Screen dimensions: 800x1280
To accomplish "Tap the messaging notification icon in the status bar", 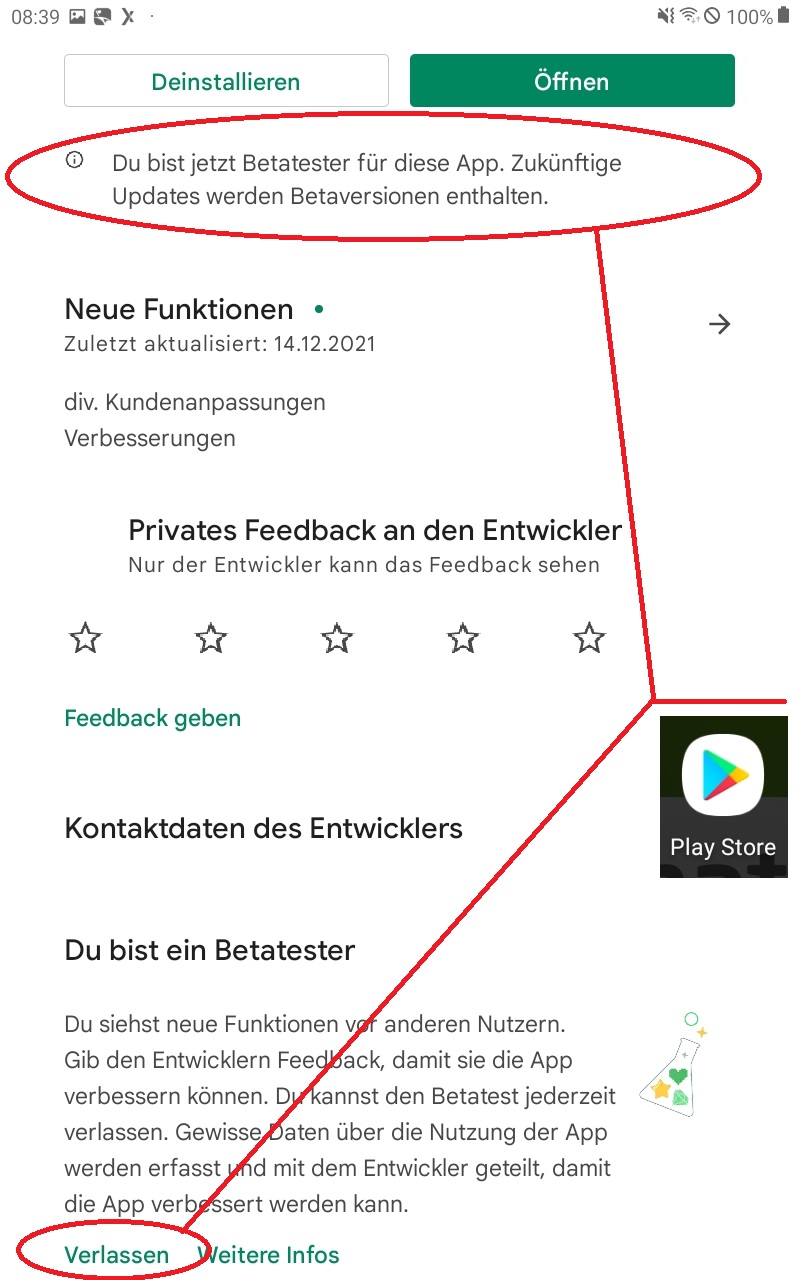I will click(x=100, y=16).
